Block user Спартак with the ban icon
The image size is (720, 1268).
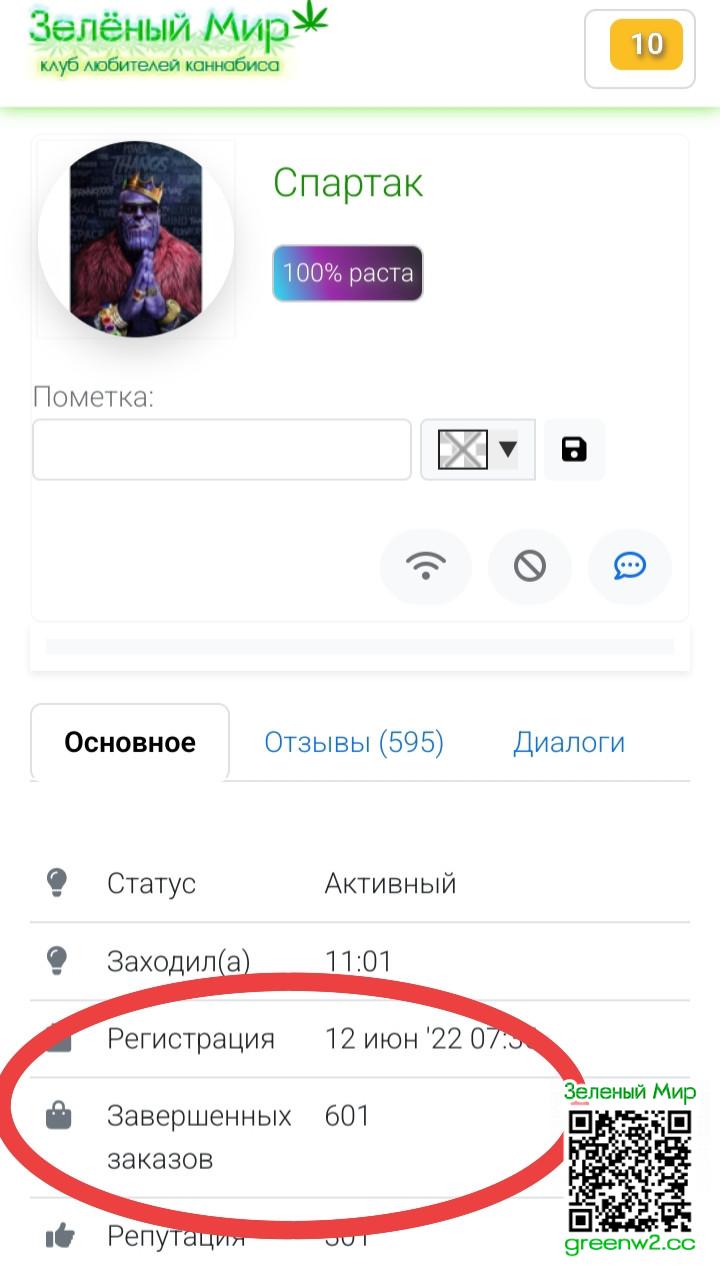click(x=530, y=567)
